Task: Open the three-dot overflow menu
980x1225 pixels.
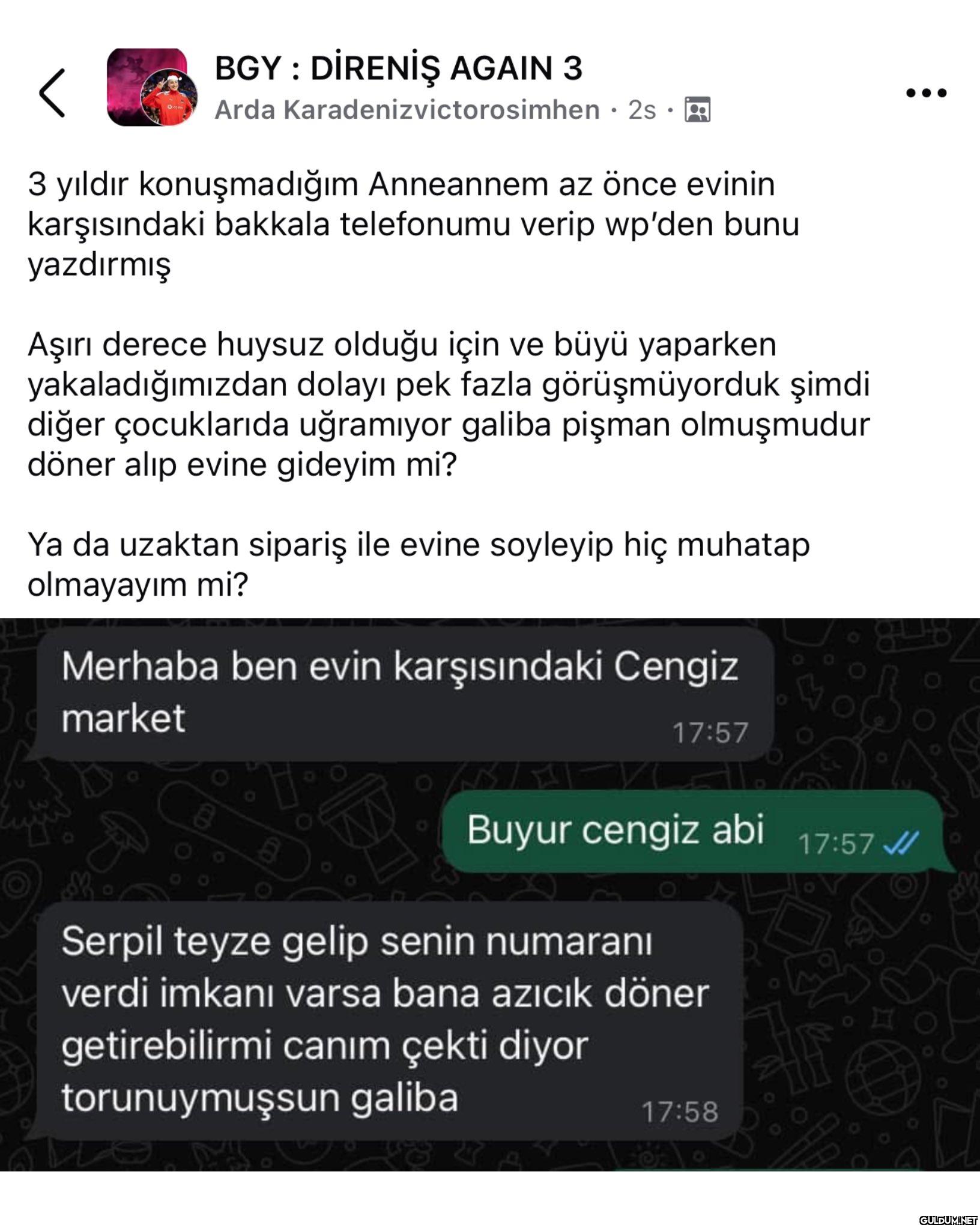Action: [926, 93]
